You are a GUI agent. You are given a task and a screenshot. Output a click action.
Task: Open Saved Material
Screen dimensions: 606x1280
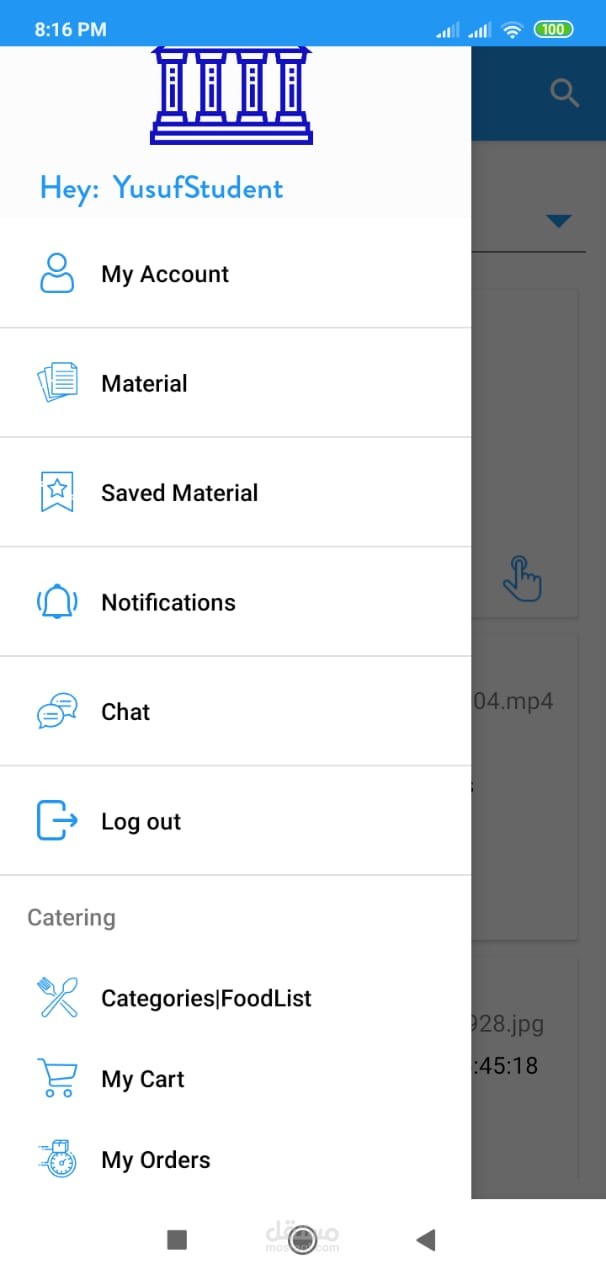pyautogui.click(x=179, y=493)
